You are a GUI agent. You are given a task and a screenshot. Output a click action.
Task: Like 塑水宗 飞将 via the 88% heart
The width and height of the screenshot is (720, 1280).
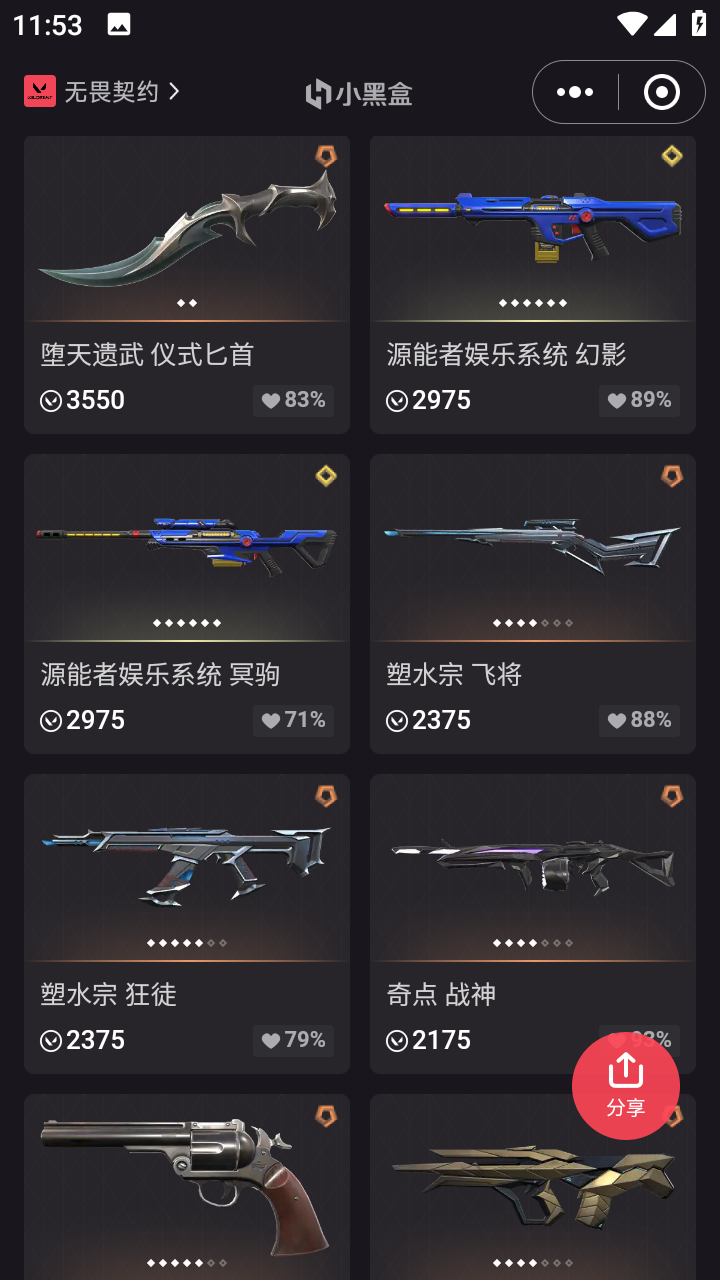click(639, 721)
